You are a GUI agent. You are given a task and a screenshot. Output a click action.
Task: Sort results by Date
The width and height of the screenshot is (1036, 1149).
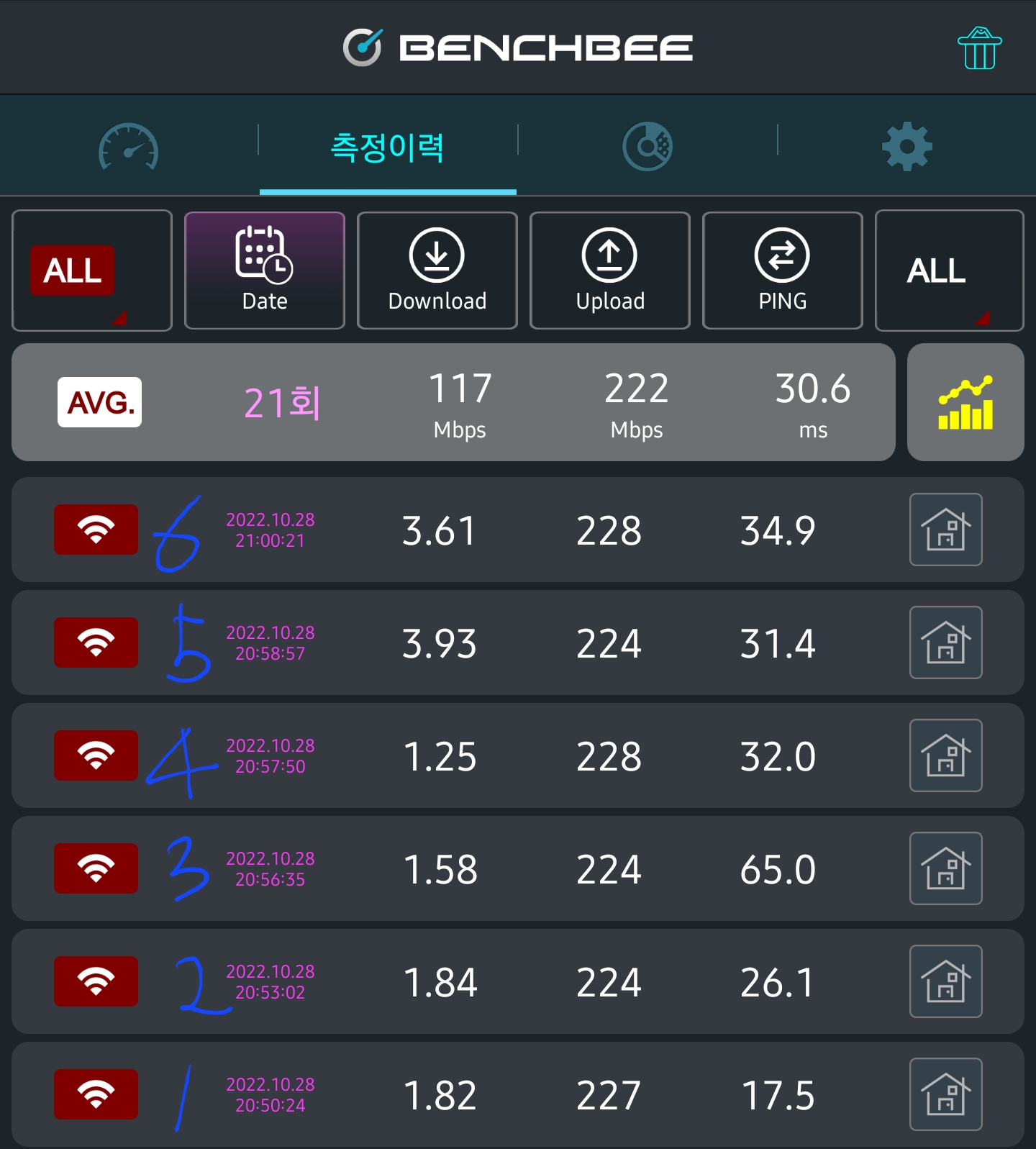tap(265, 271)
